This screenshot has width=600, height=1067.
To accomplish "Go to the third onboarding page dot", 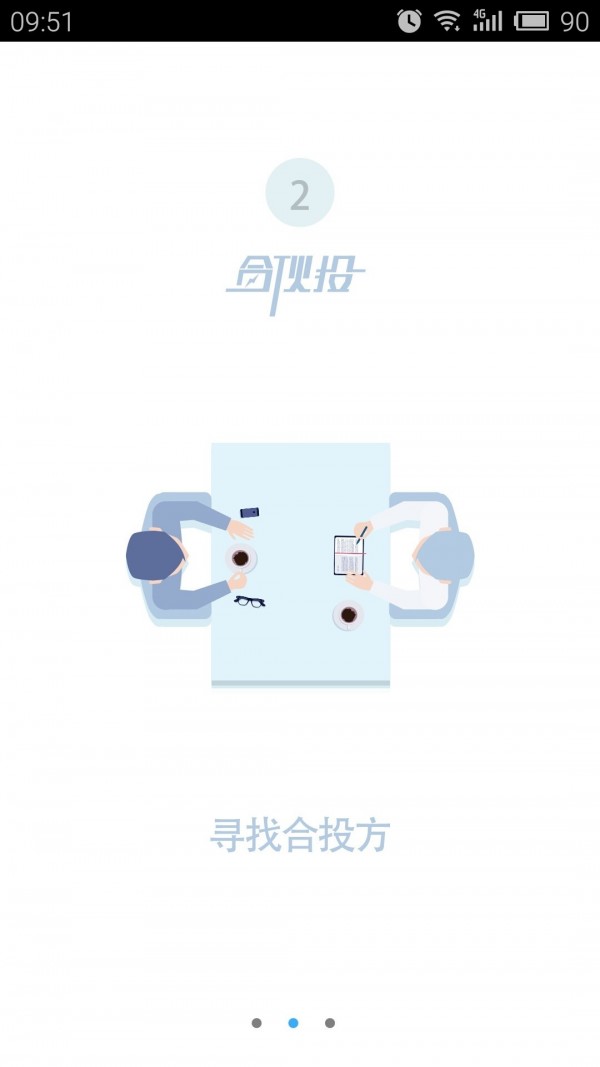I will pyautogui.click(x=330, y=1023).
